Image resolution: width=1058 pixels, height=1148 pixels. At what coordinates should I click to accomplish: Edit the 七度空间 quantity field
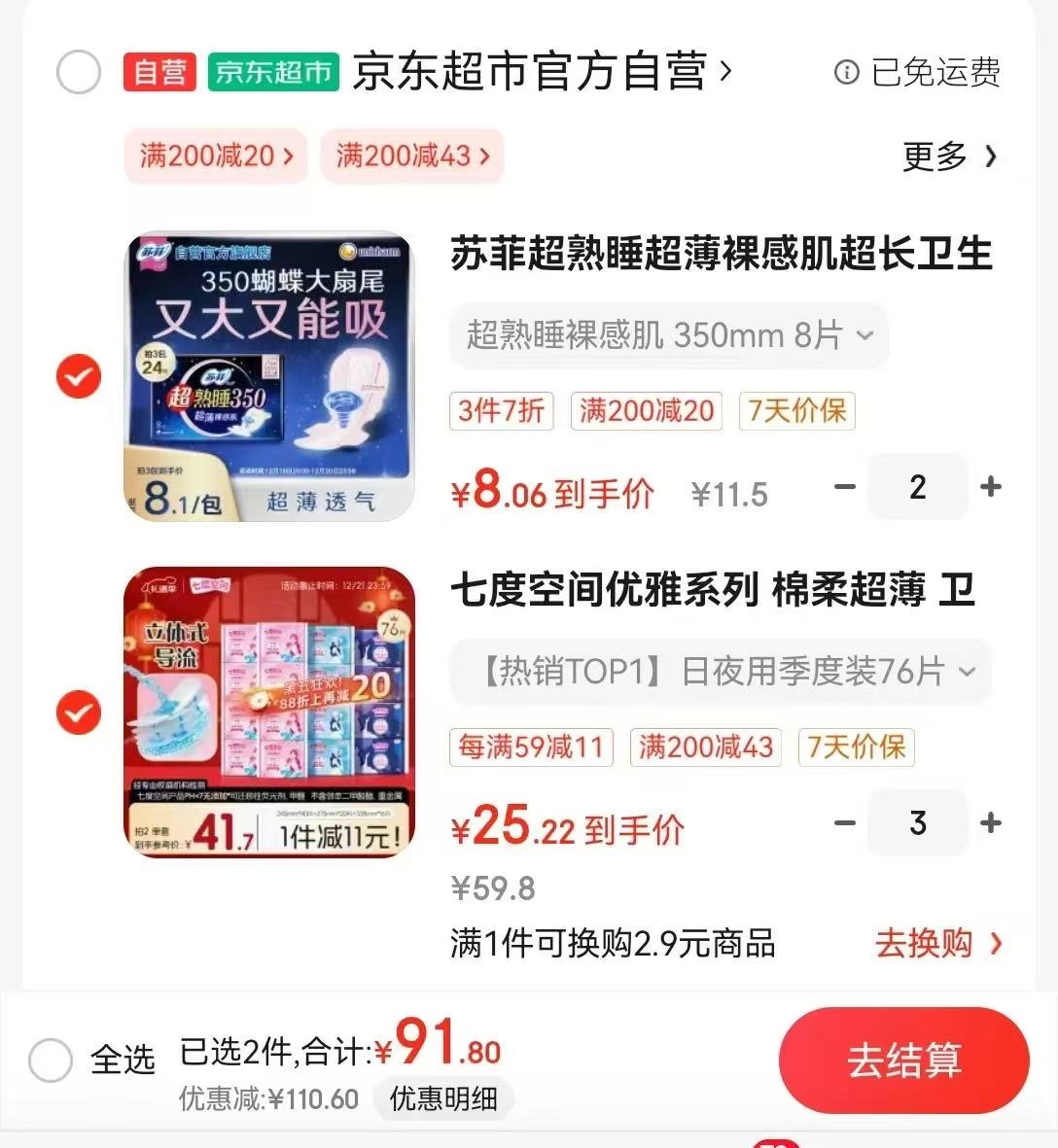tap(917, 823)
